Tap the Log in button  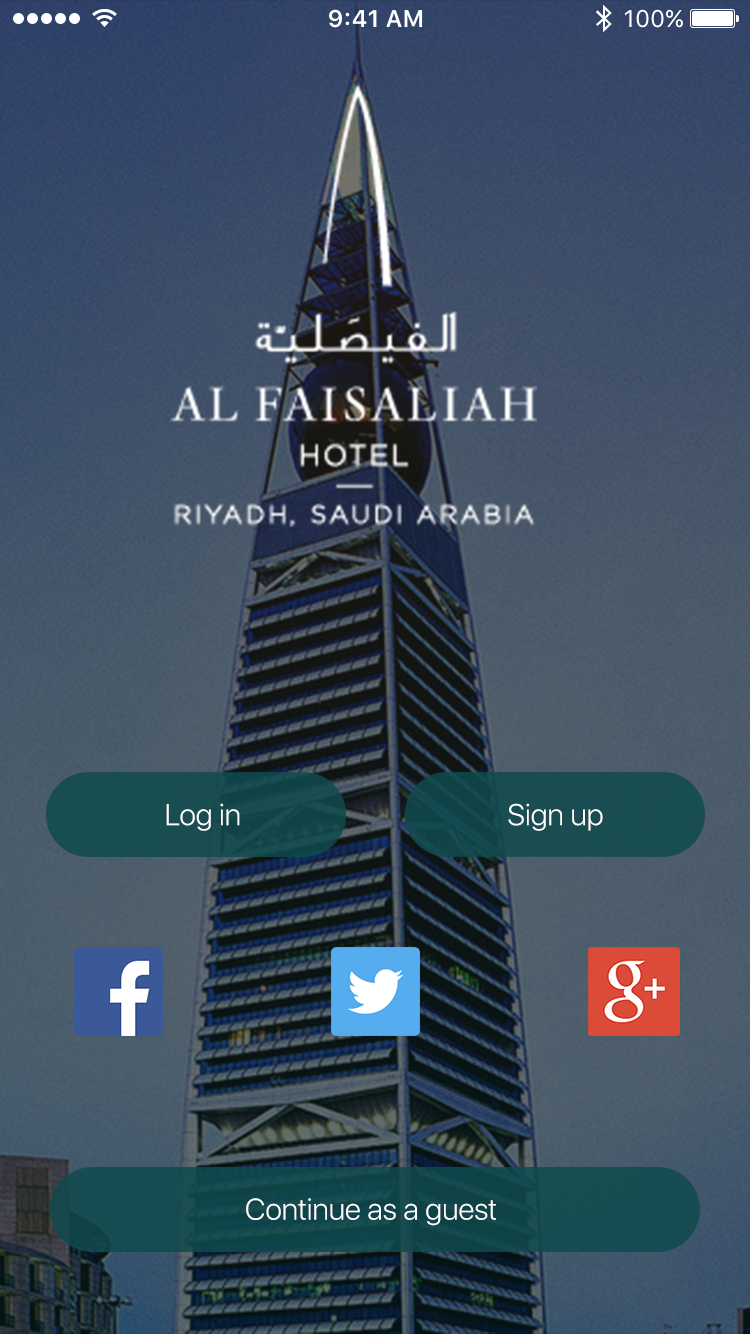(x=196, y=815)
